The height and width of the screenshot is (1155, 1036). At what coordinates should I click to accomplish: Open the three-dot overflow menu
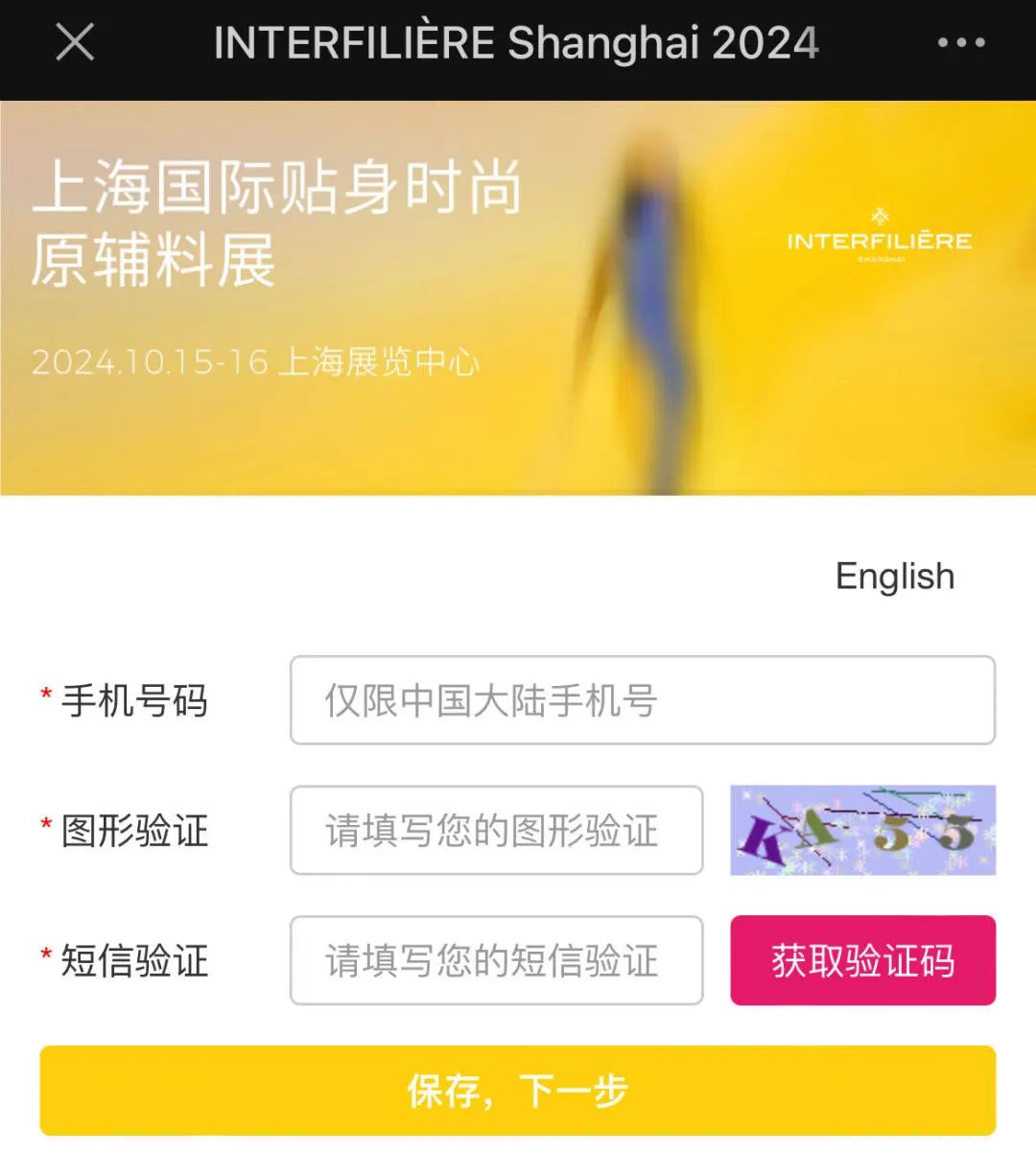point(960,43)
